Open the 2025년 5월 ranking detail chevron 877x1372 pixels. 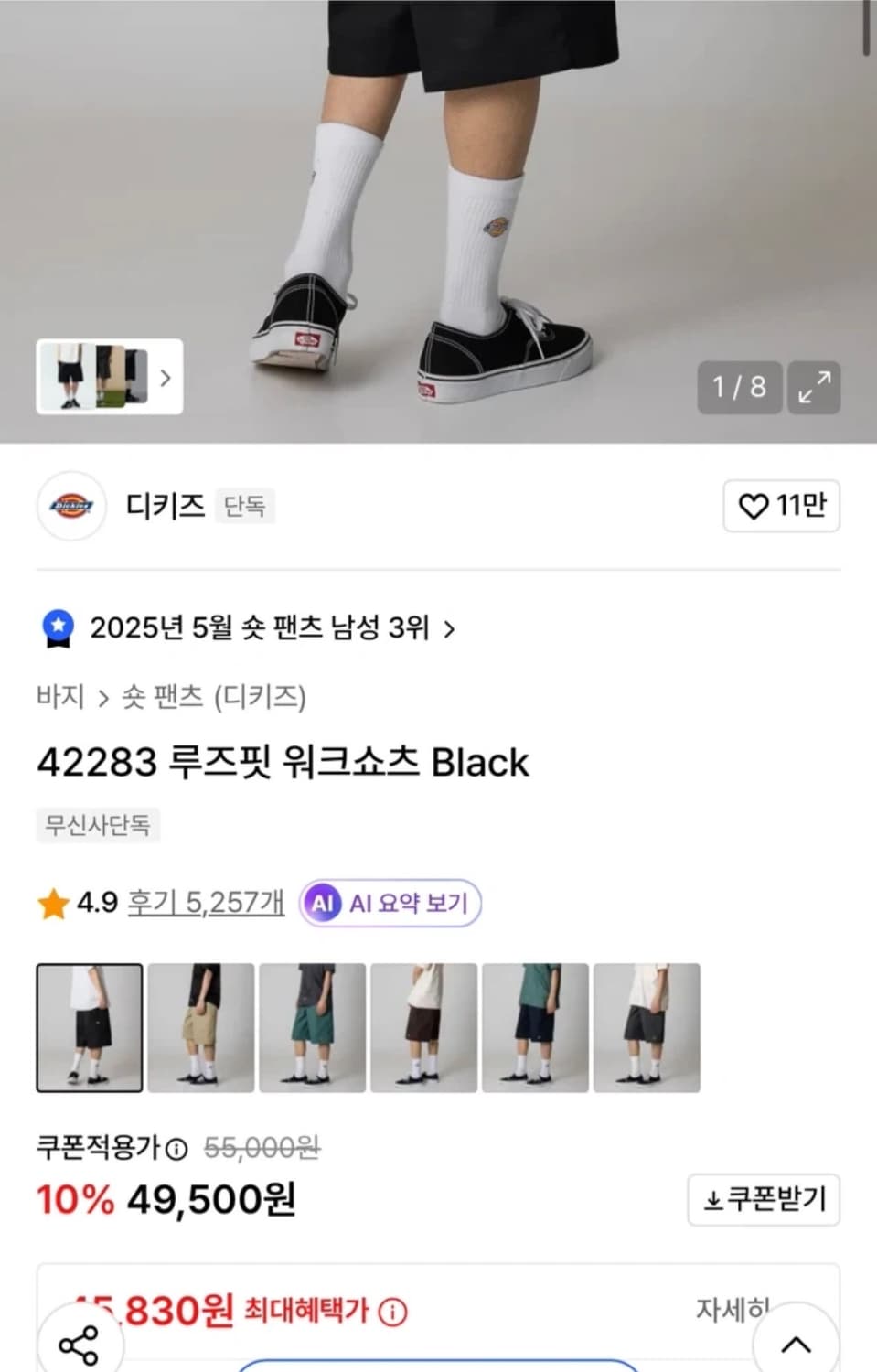(x=448, y=627)
